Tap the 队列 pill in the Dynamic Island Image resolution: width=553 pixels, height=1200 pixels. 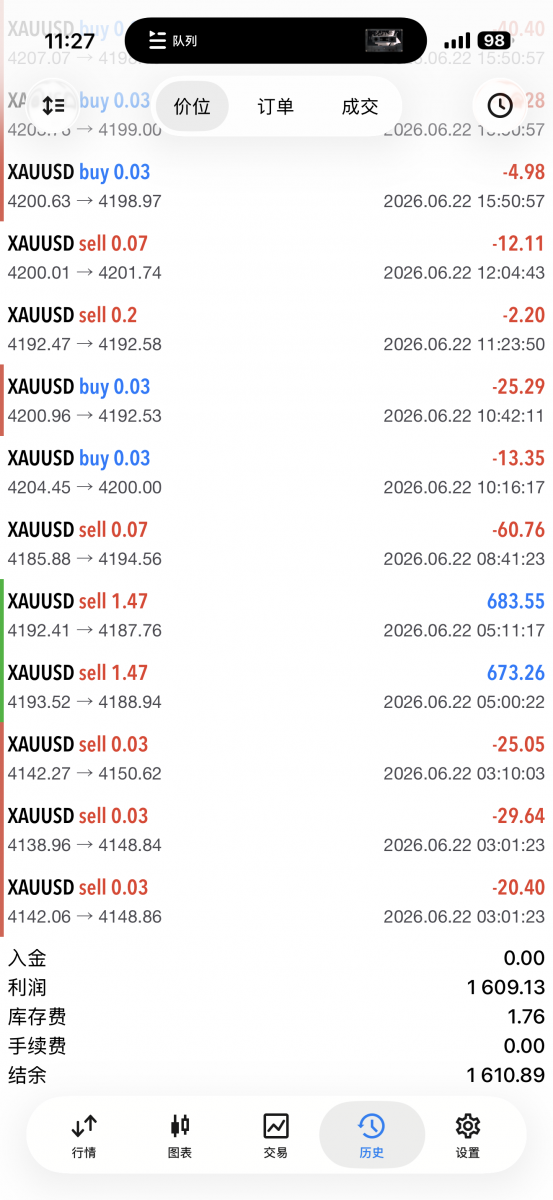click(x=277, y=40)
